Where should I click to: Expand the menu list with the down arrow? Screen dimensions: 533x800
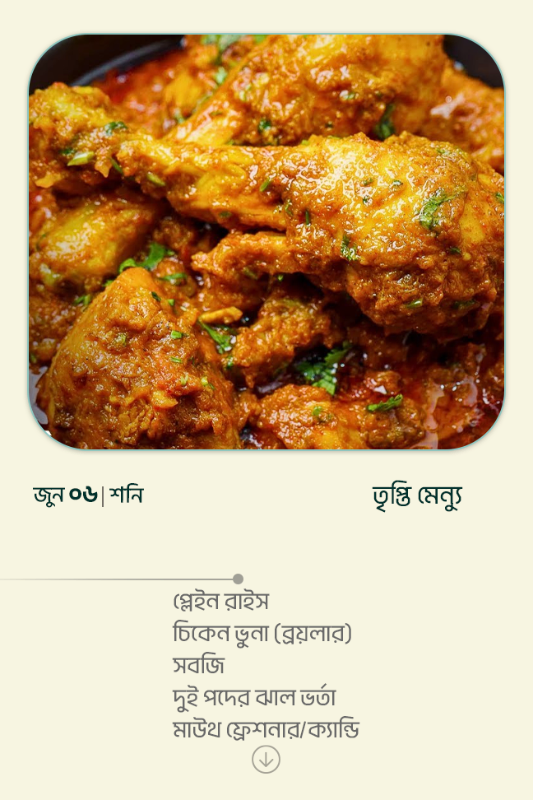pyautogui.click(x=266, y=759)
